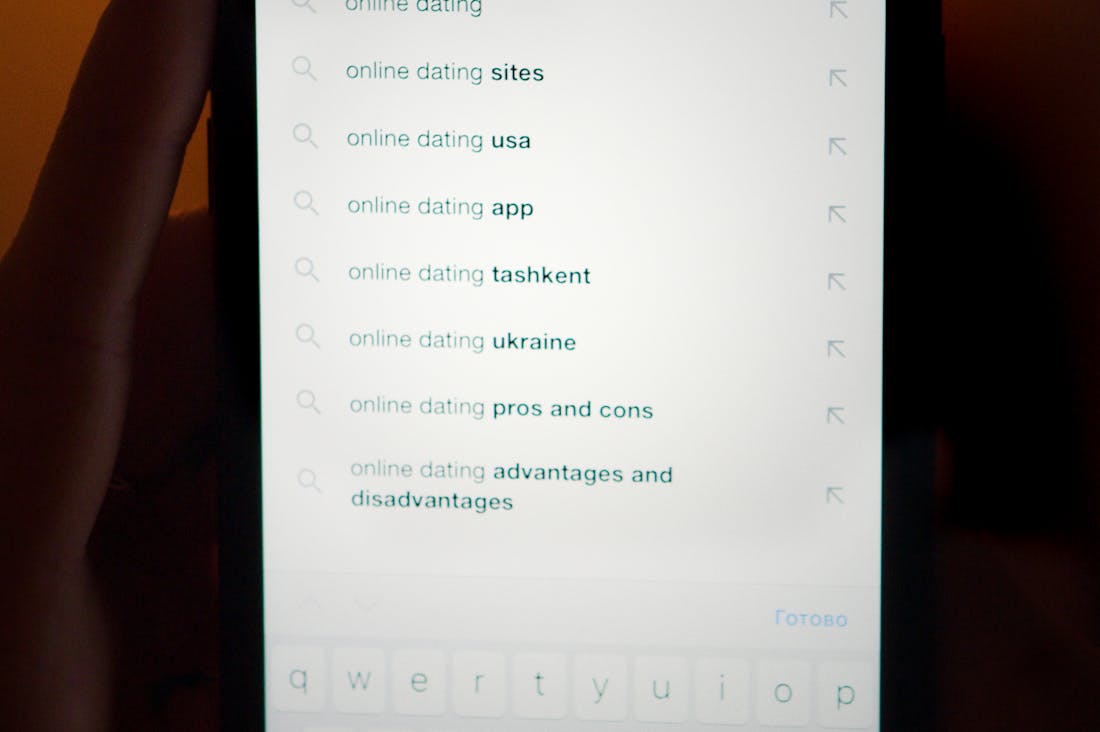Tap the arrow icon next to "online dating tashkent"

(837, 282)
